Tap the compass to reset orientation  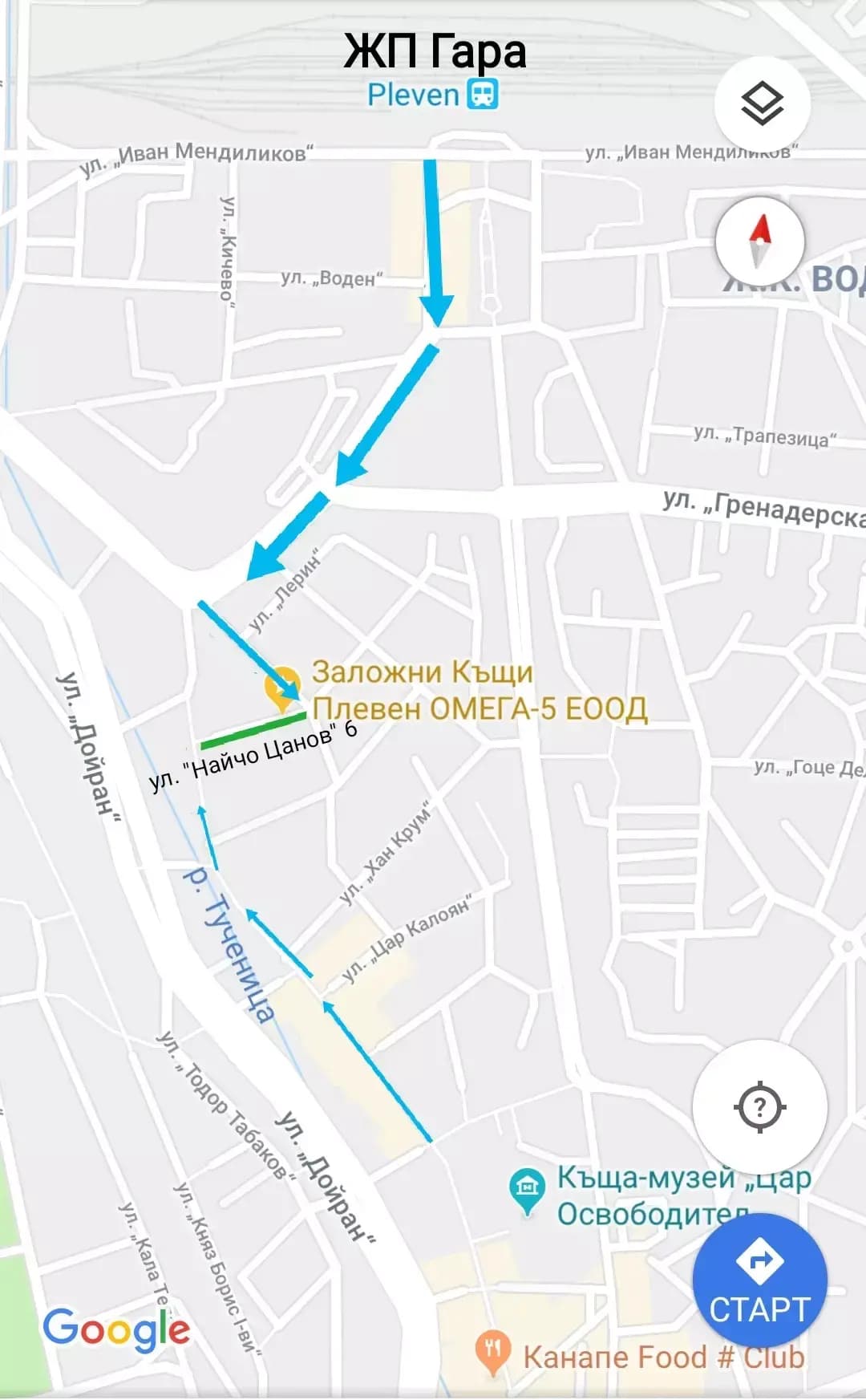[759, 241]
